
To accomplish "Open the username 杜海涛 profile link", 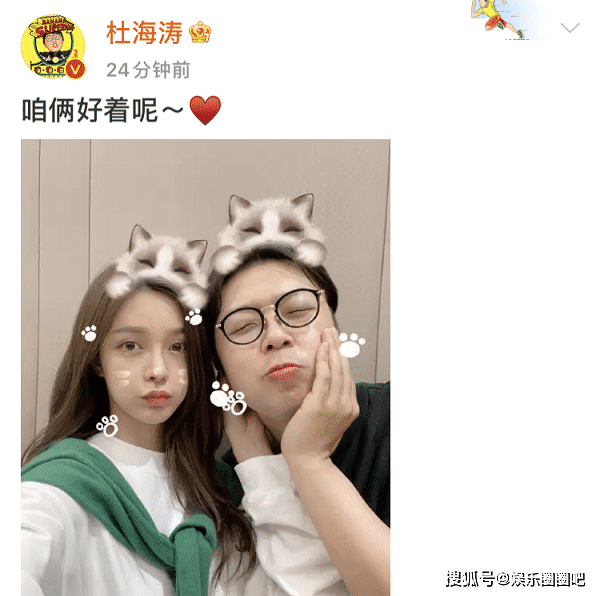I will [144, 32].
